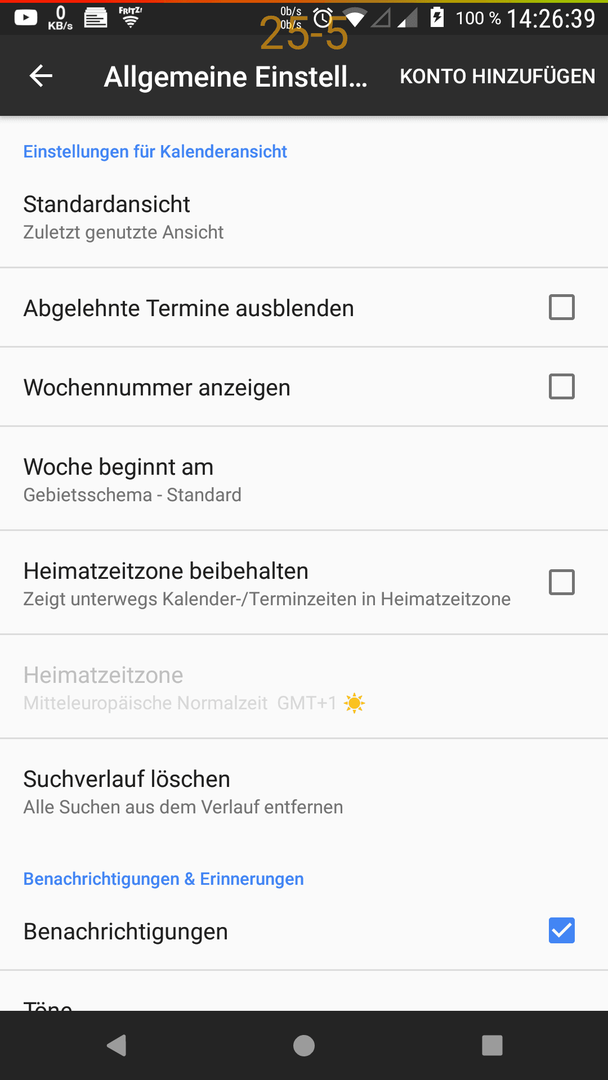Open recent apps via square button
The image size is (608, 1080).
492,1046
